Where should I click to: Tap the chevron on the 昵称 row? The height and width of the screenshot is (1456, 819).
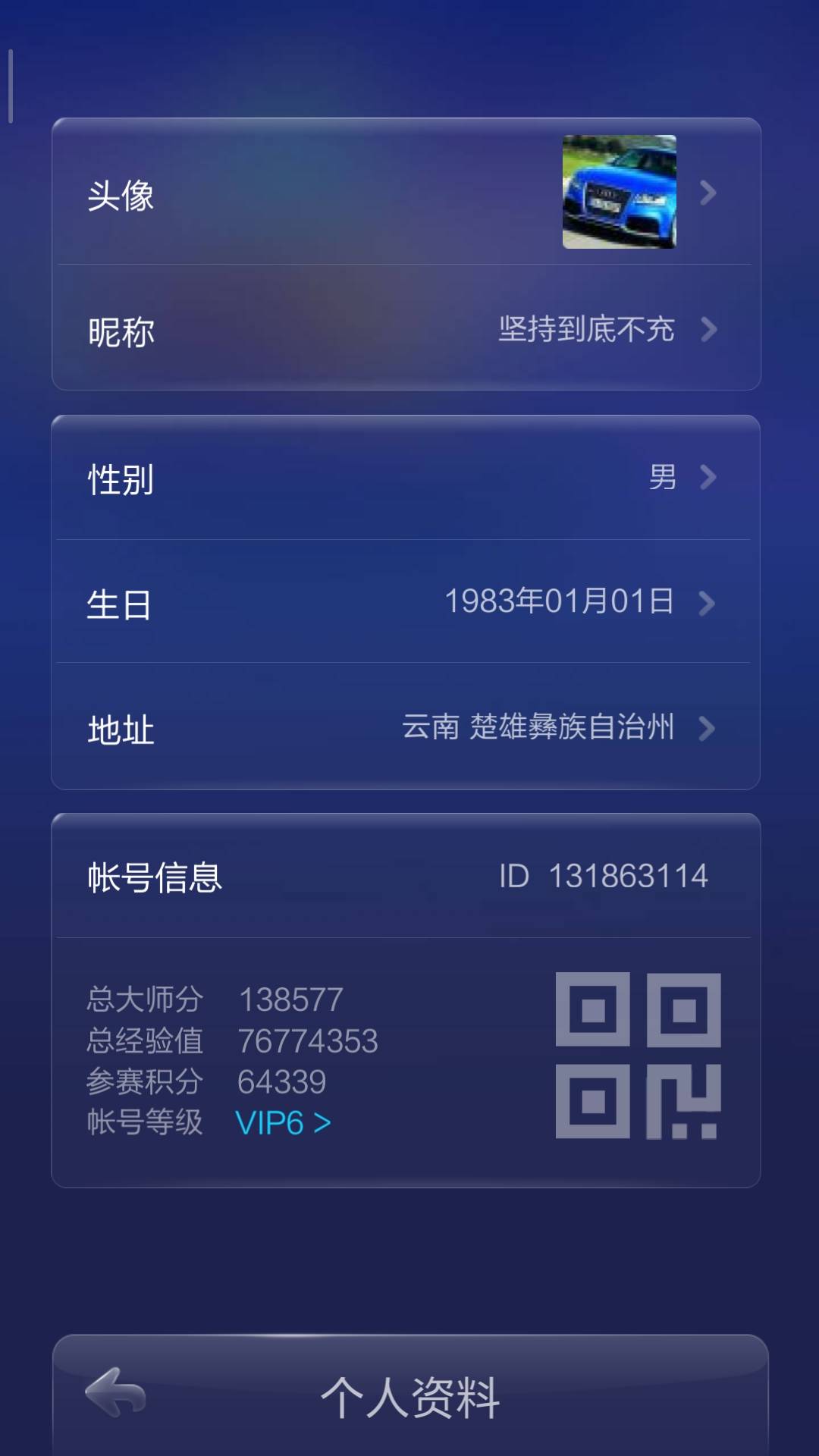point(709,329)
